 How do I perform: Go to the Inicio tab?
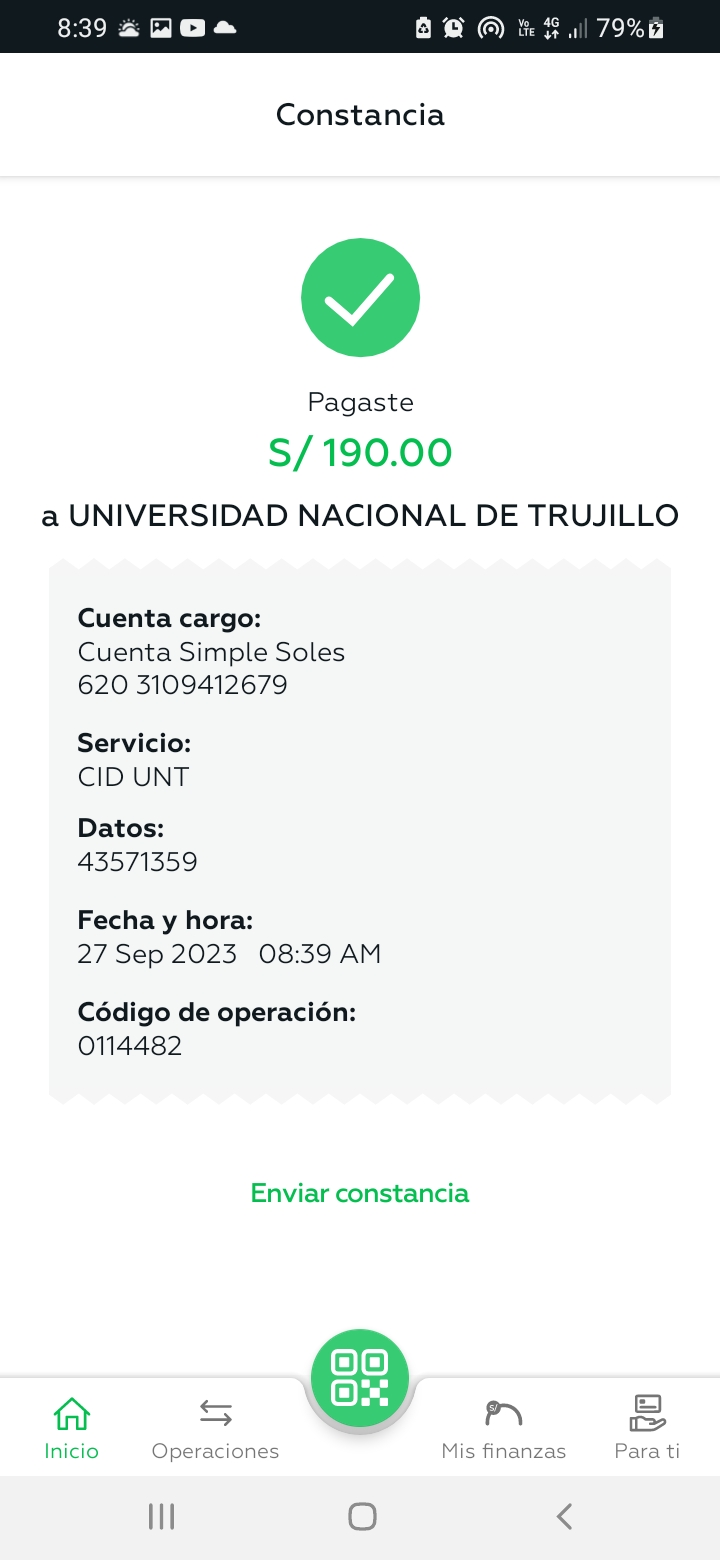point(71,1428)
